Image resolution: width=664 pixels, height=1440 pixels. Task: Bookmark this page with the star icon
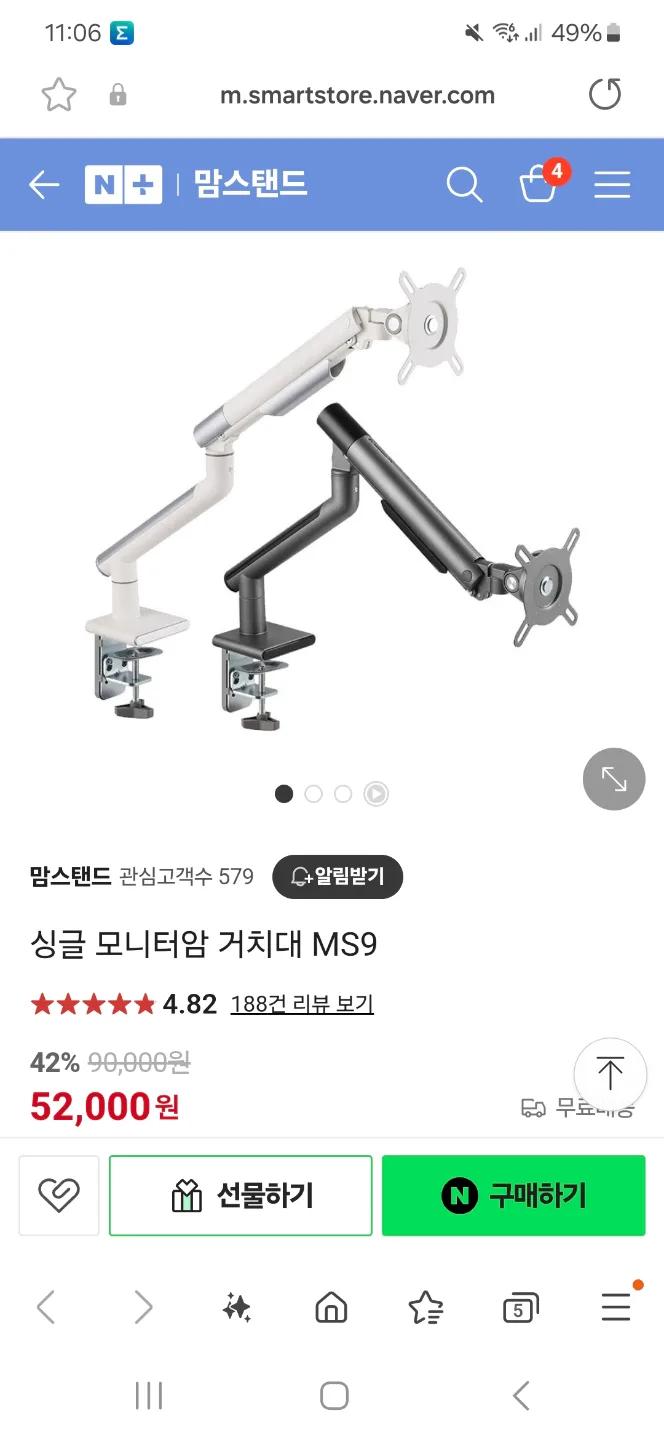(59, 95)
